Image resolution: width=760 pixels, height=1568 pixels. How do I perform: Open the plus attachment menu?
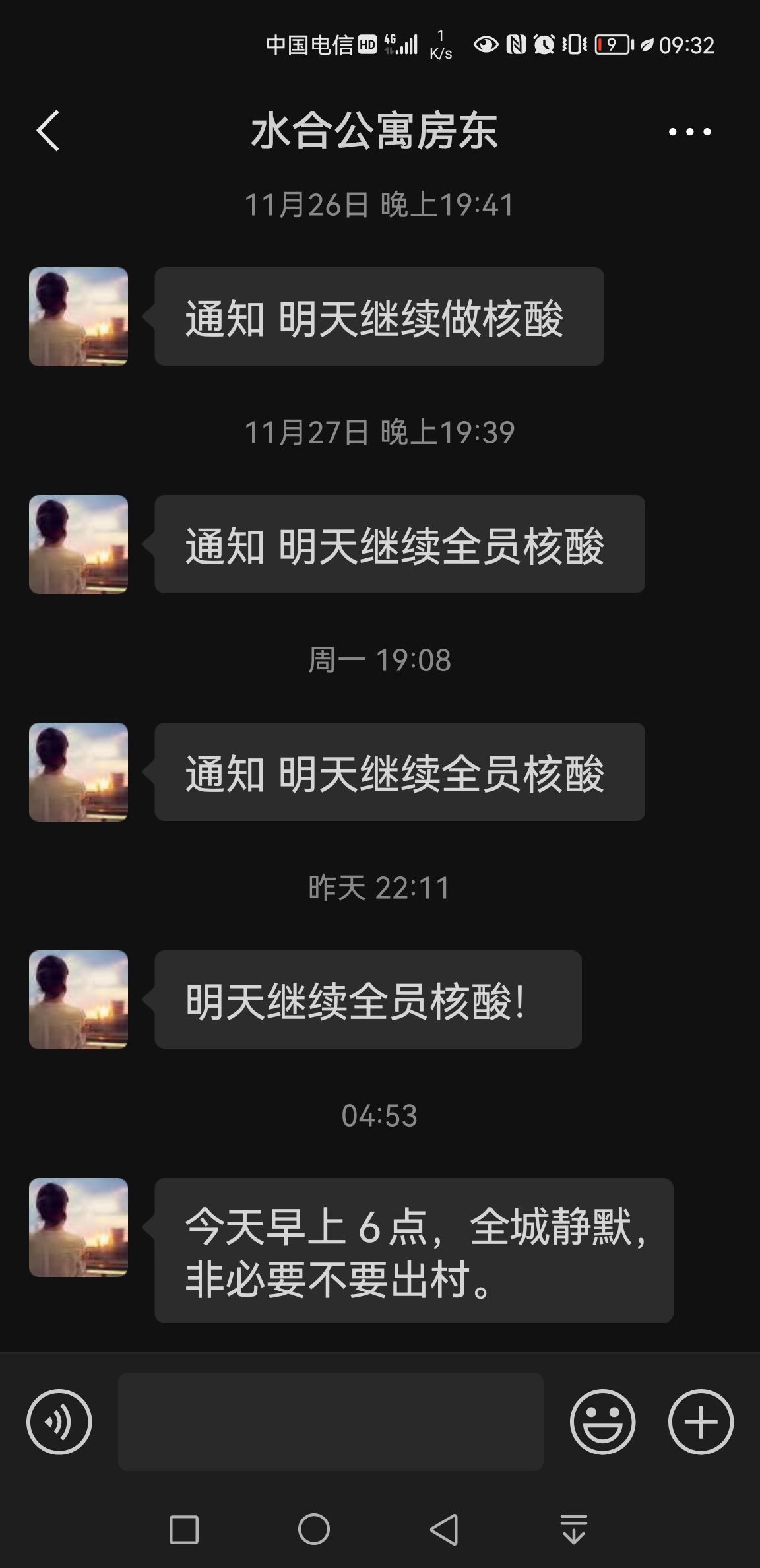[x=701, y=1421]
